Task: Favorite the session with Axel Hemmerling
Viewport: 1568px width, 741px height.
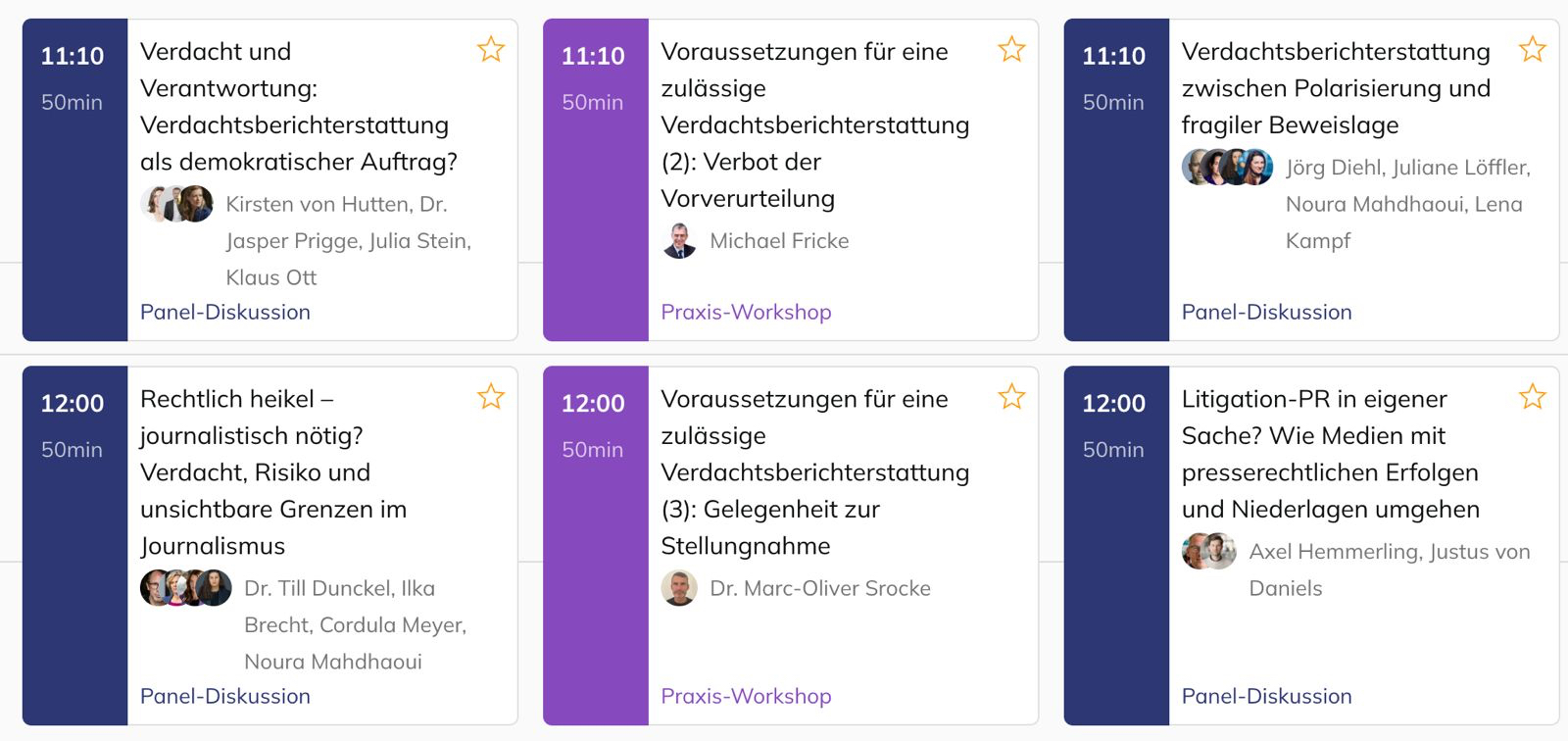Action: [x=1532, y=397]
